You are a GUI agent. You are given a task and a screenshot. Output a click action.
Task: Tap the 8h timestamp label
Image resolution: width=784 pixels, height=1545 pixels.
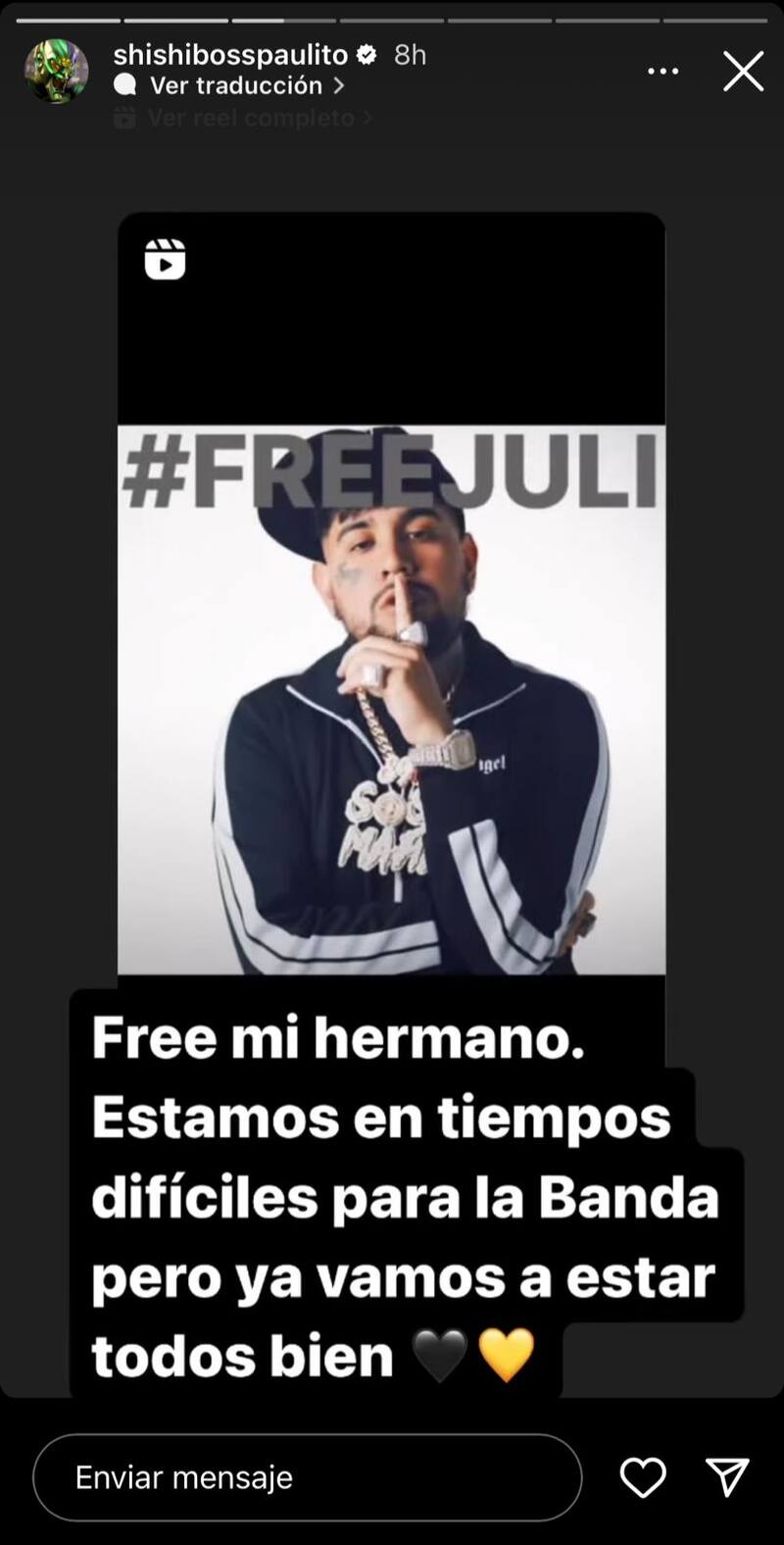coord(408,56)
